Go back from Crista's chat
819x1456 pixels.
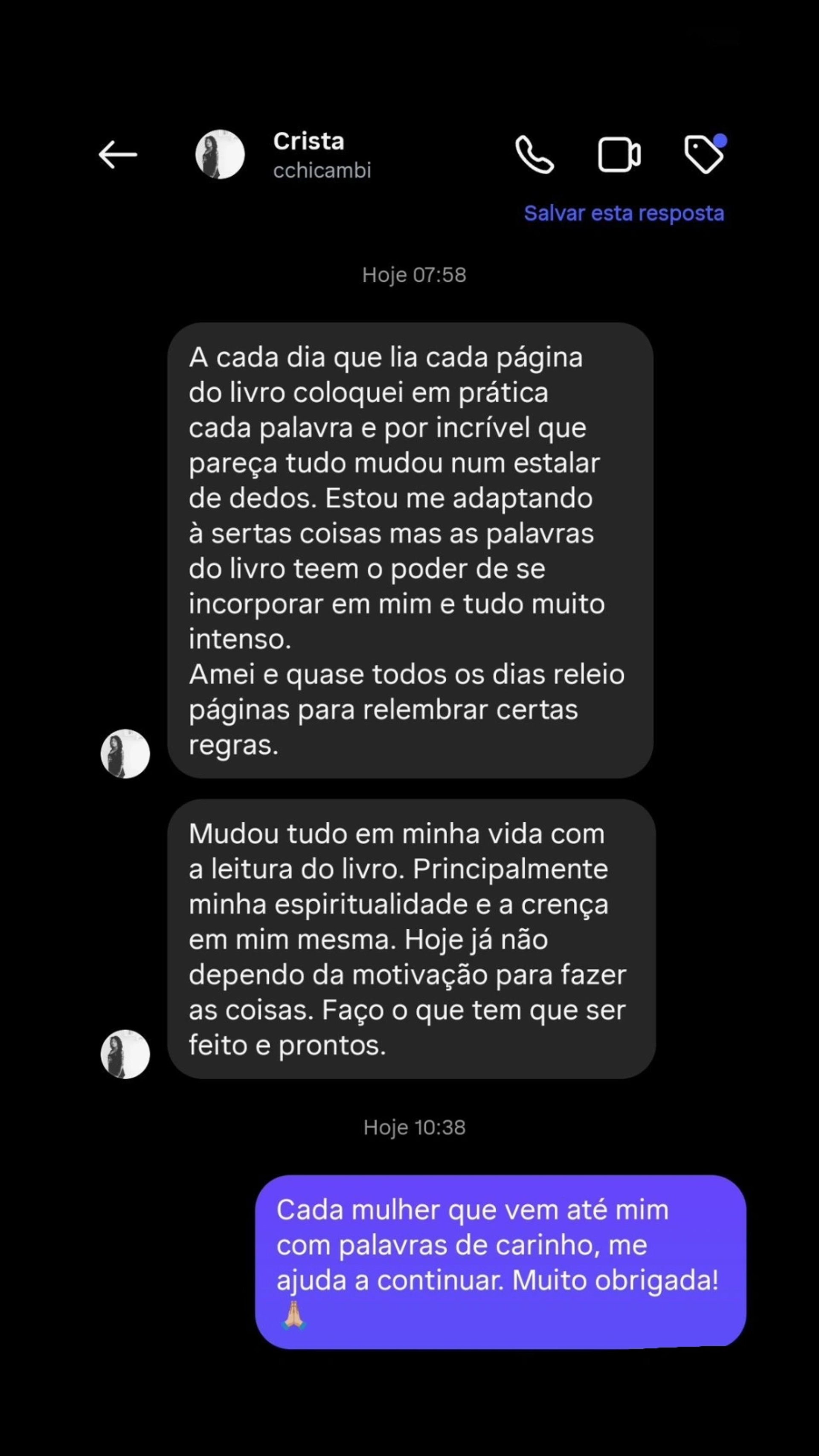point(118,154)
